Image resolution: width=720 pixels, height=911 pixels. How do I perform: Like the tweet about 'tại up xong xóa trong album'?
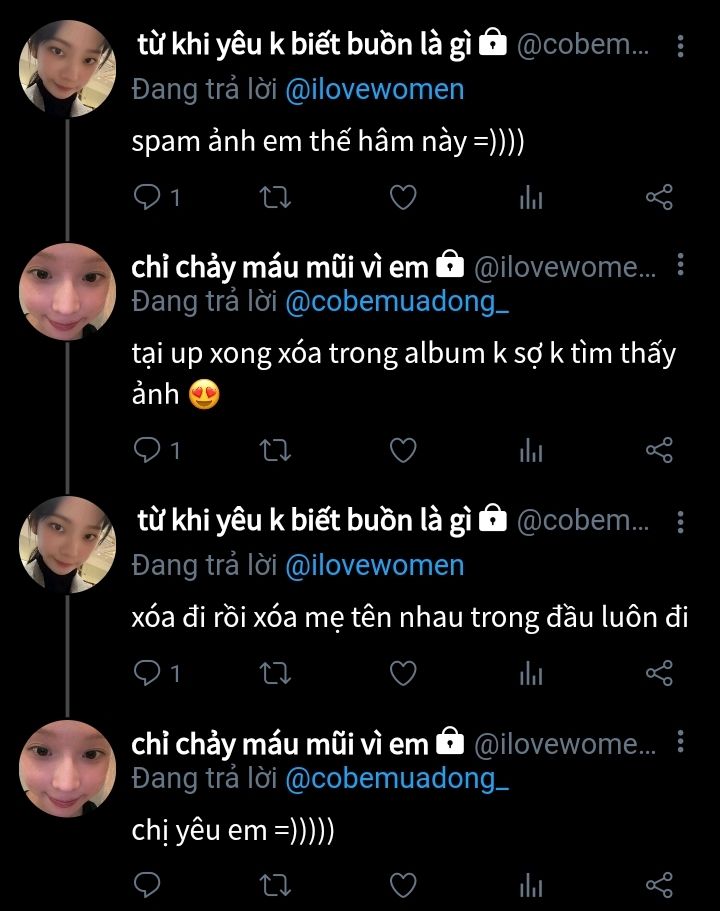402,451
